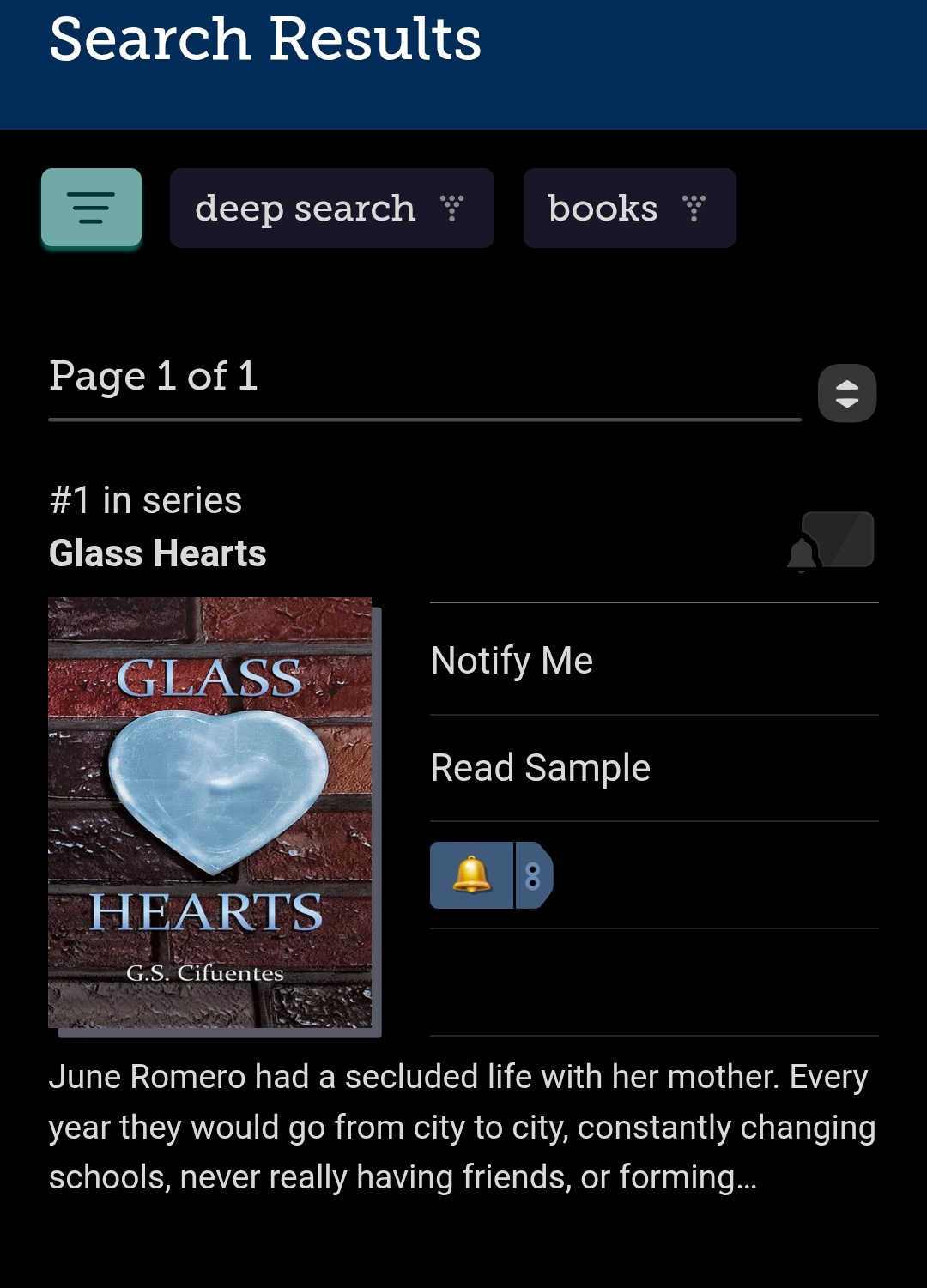Open the Glass Hearts title link
The image size is (927, 1288).
(158, 553)
